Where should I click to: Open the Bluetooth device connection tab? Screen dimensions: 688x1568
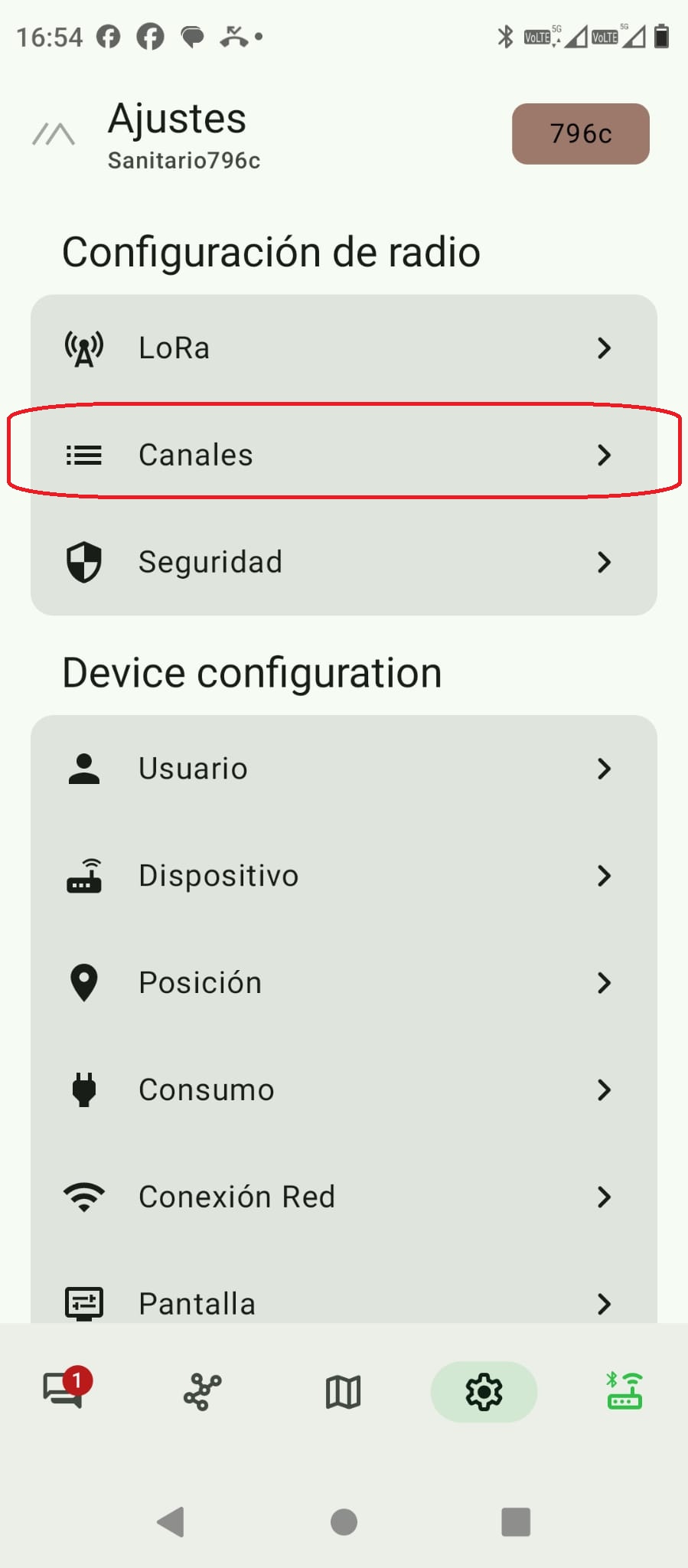click(x=624, y=1391)
